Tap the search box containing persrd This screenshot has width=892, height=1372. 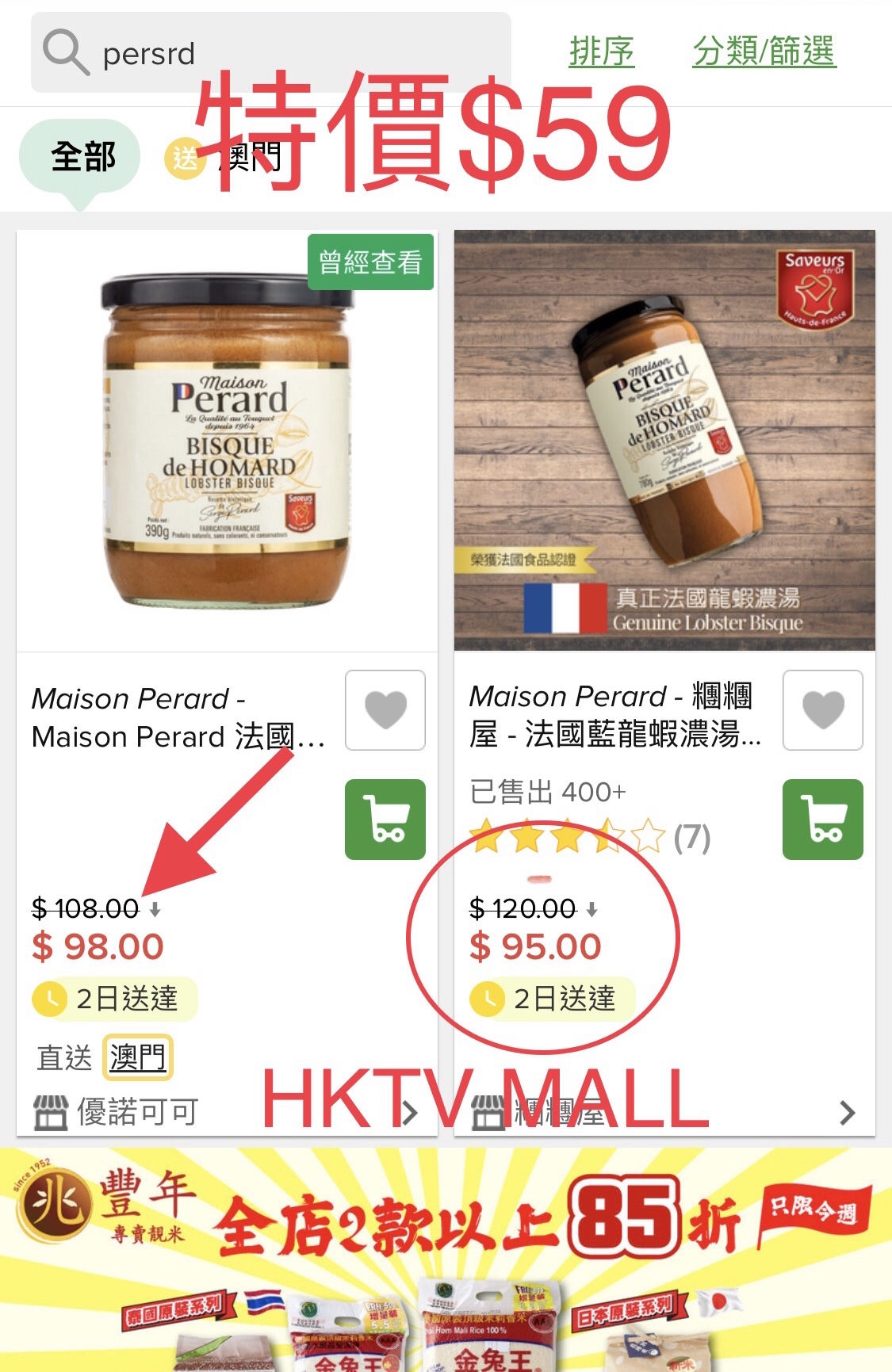coord(271,53)
